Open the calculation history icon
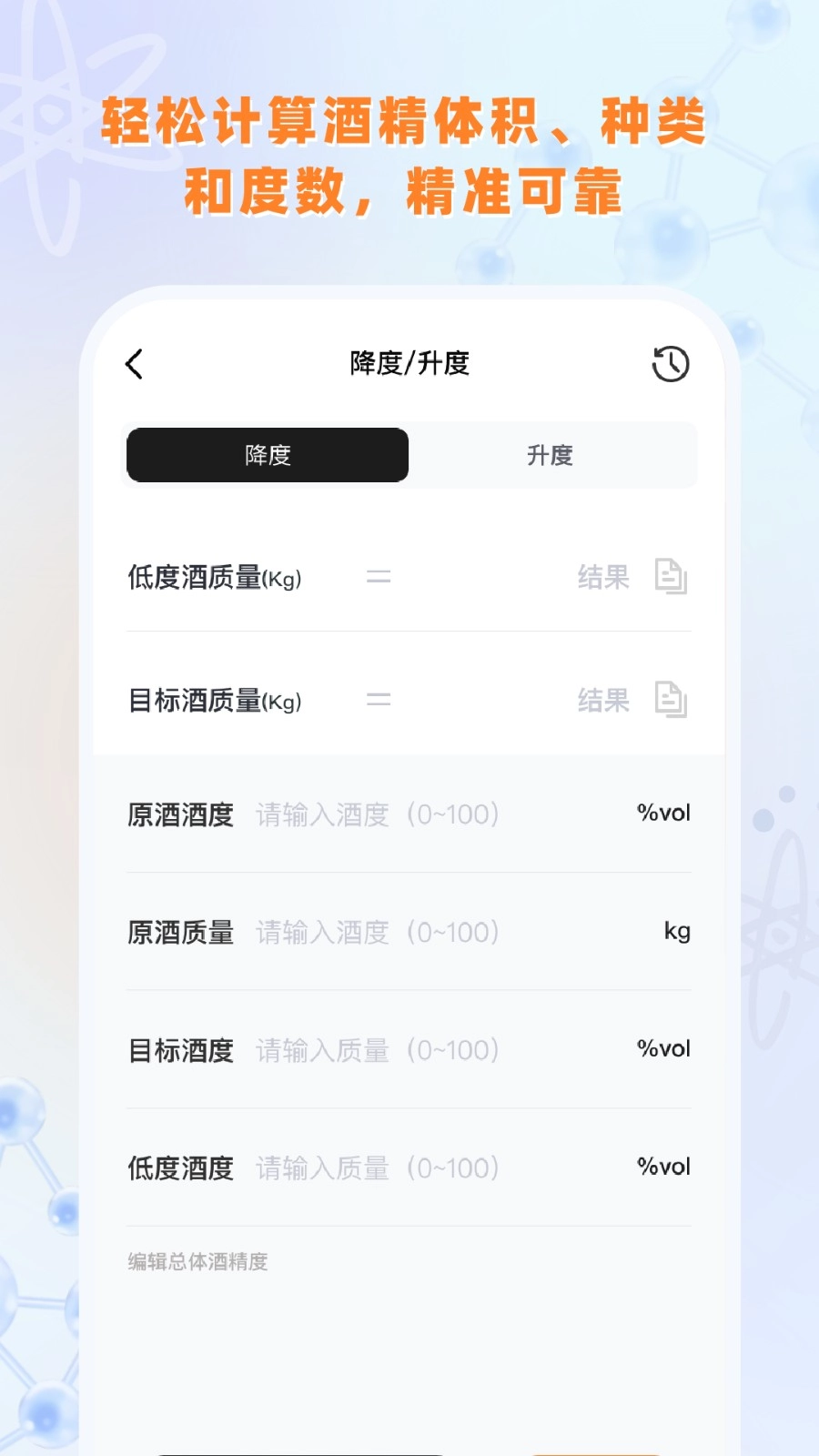This screenshot has width=819, height=1456. click(670, 362)
